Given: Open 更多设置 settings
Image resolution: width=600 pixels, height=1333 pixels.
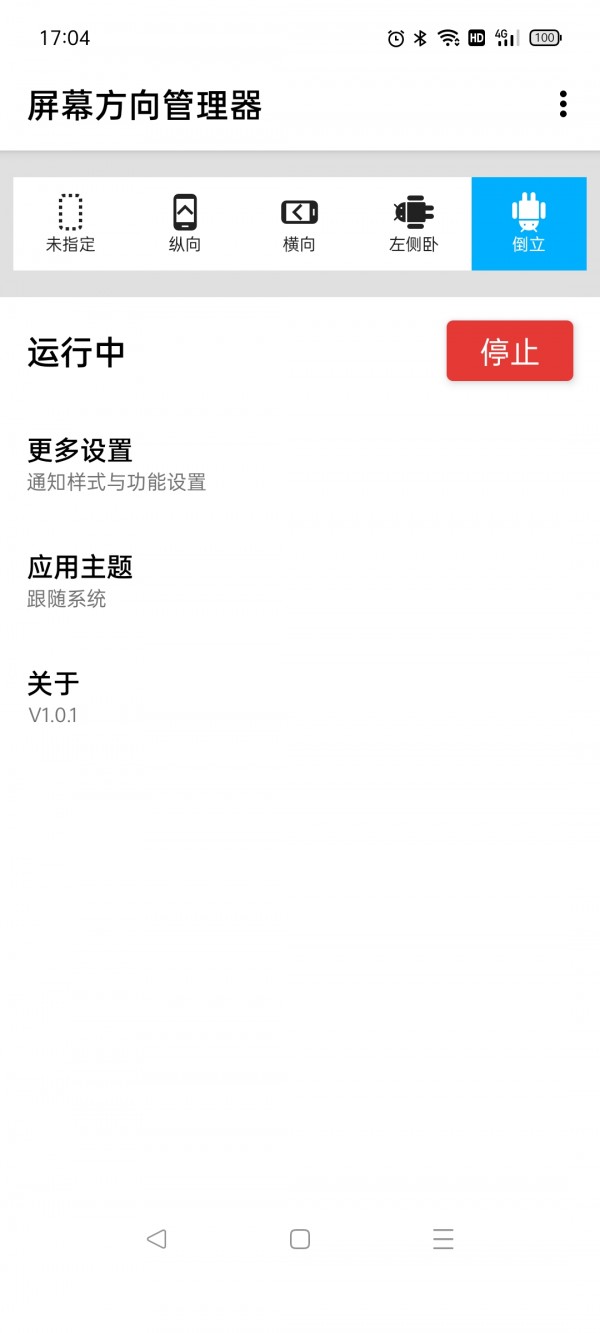Looking at the screenshot, I should [116, 465].
